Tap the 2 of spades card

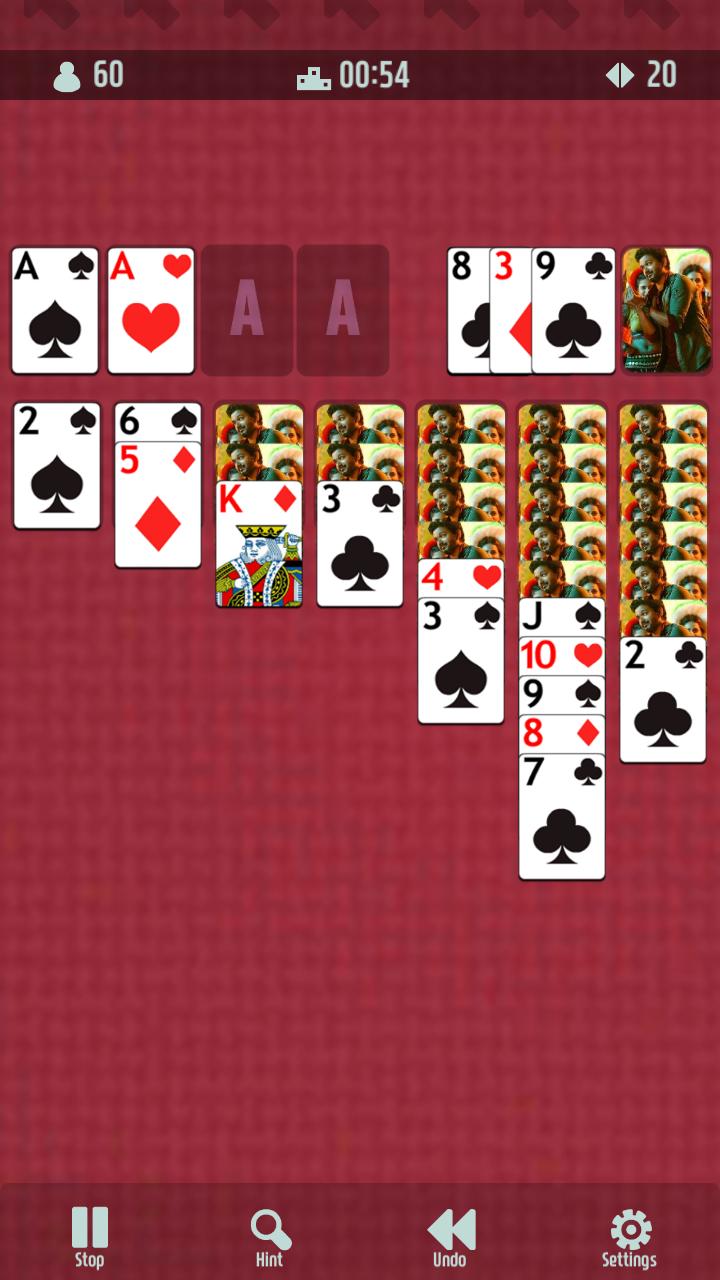coord(57,465)
